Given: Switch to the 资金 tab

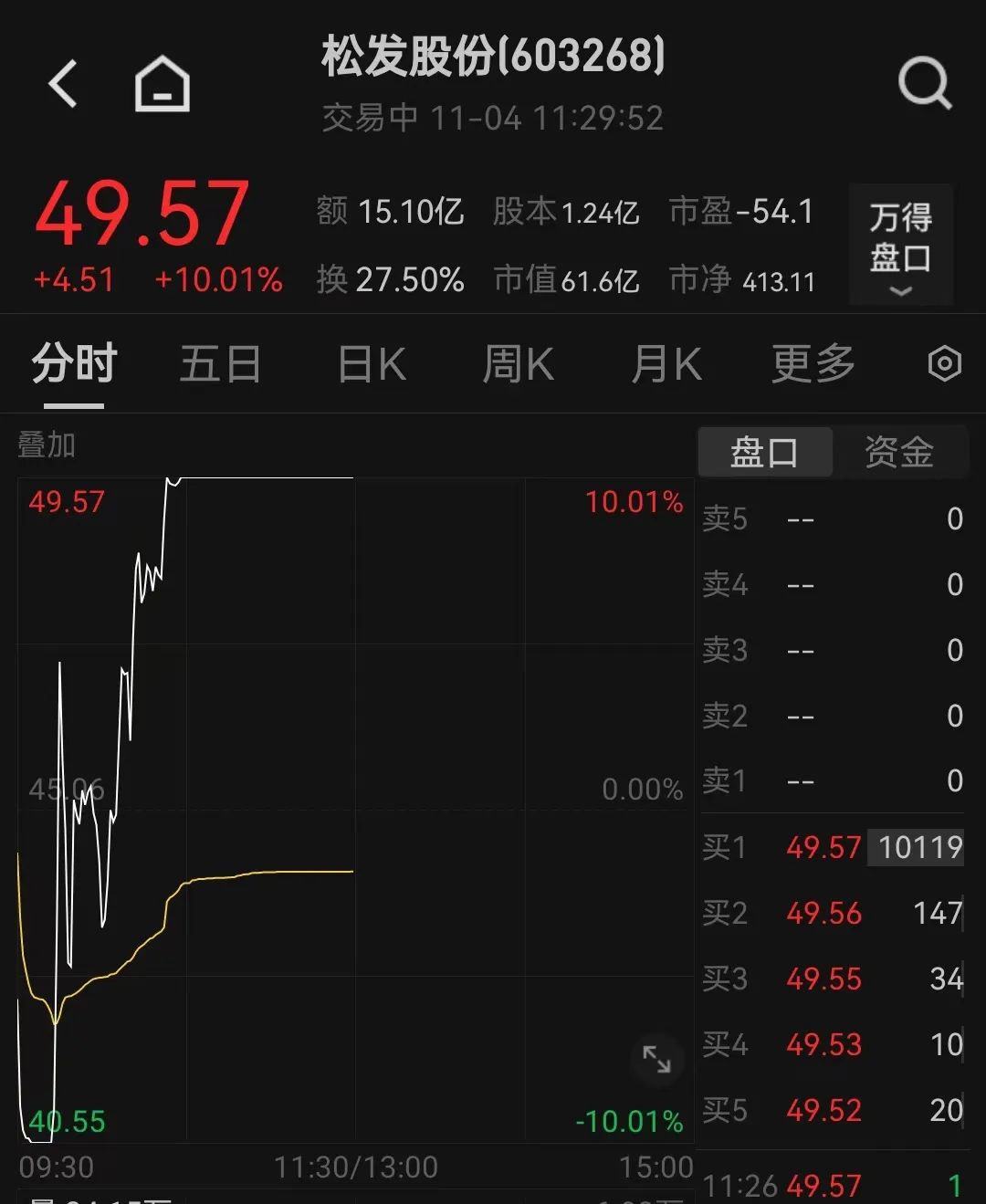Looking at the screenshot, I should (899, 452).
